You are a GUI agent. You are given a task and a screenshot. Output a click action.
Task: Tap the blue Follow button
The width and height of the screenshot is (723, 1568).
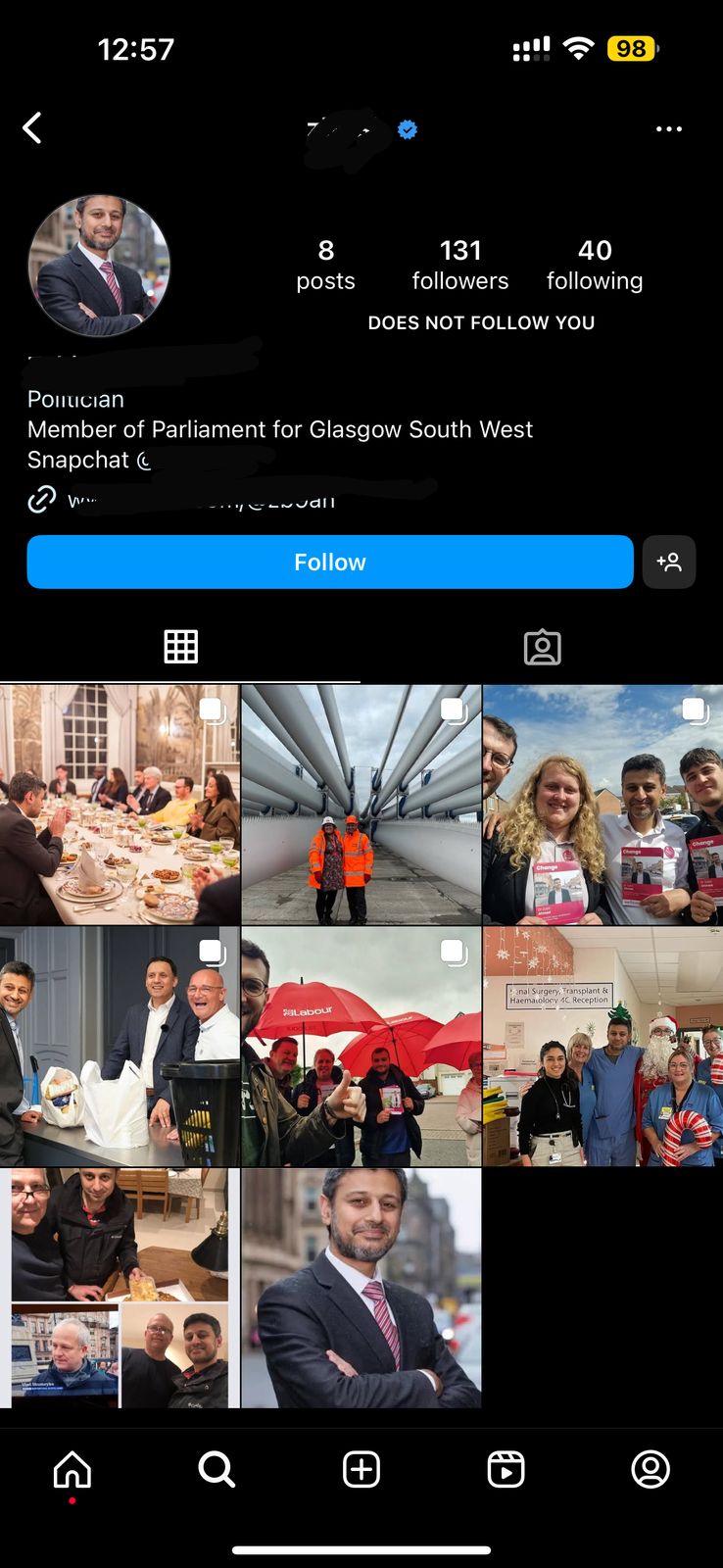[330, 562]
